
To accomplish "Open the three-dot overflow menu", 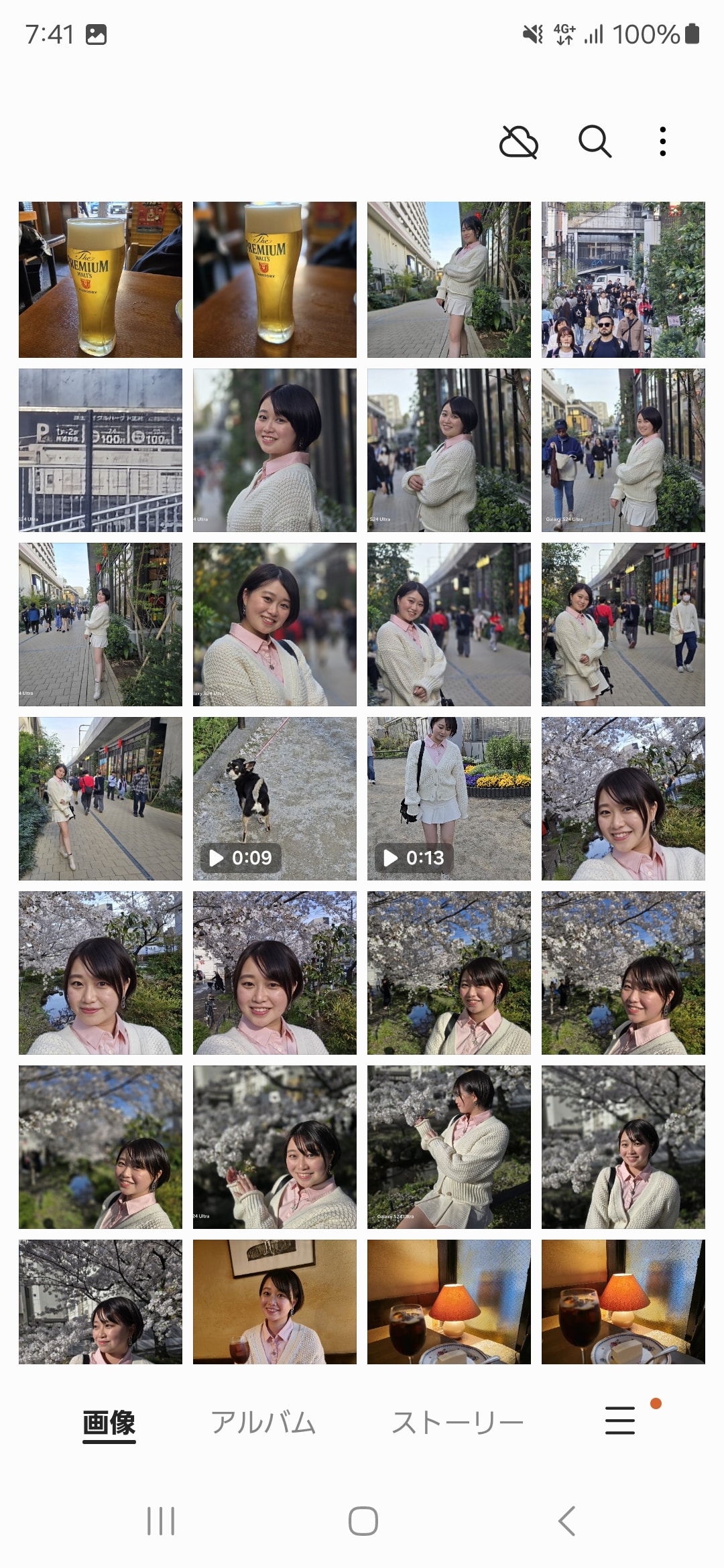I will tap(662, 142).
